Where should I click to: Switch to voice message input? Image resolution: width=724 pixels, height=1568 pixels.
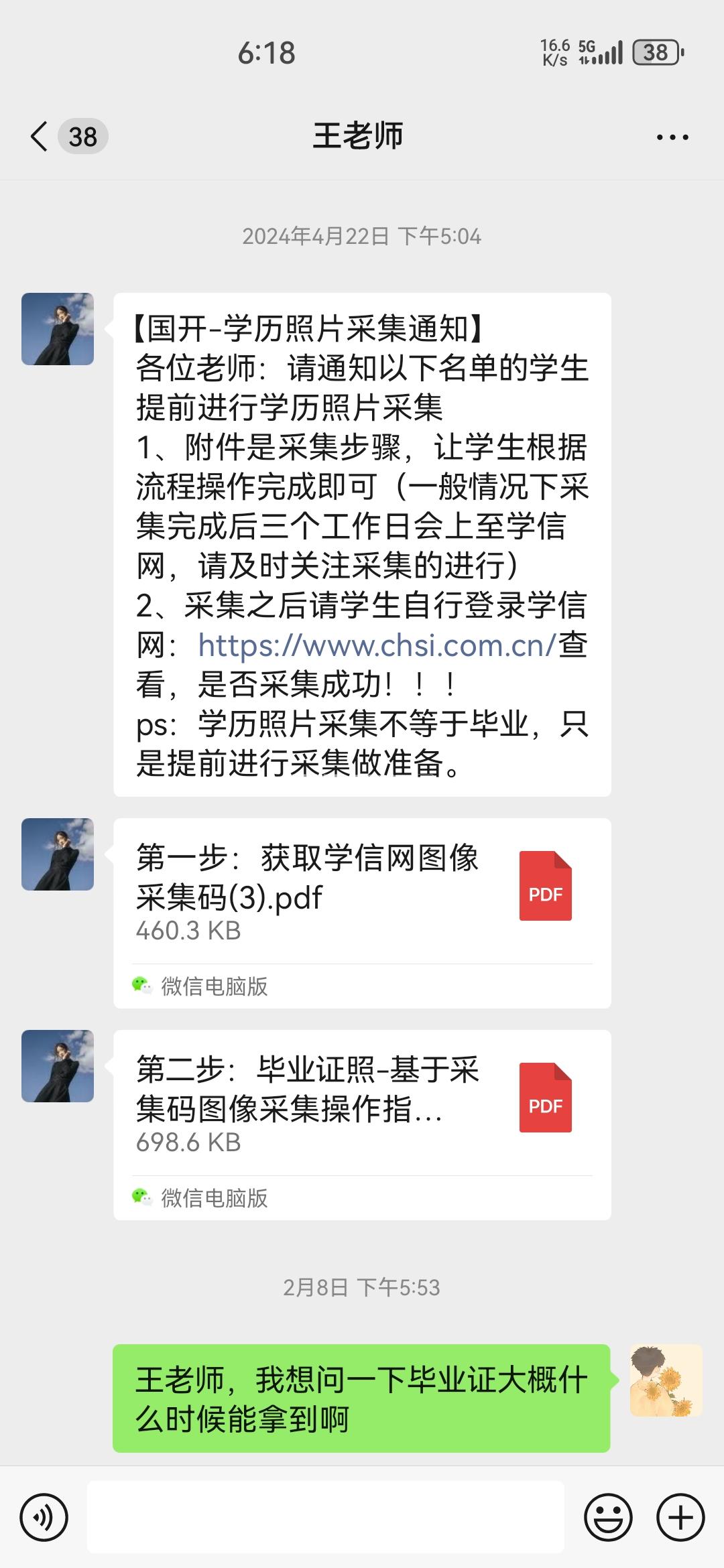[44, 1517]
